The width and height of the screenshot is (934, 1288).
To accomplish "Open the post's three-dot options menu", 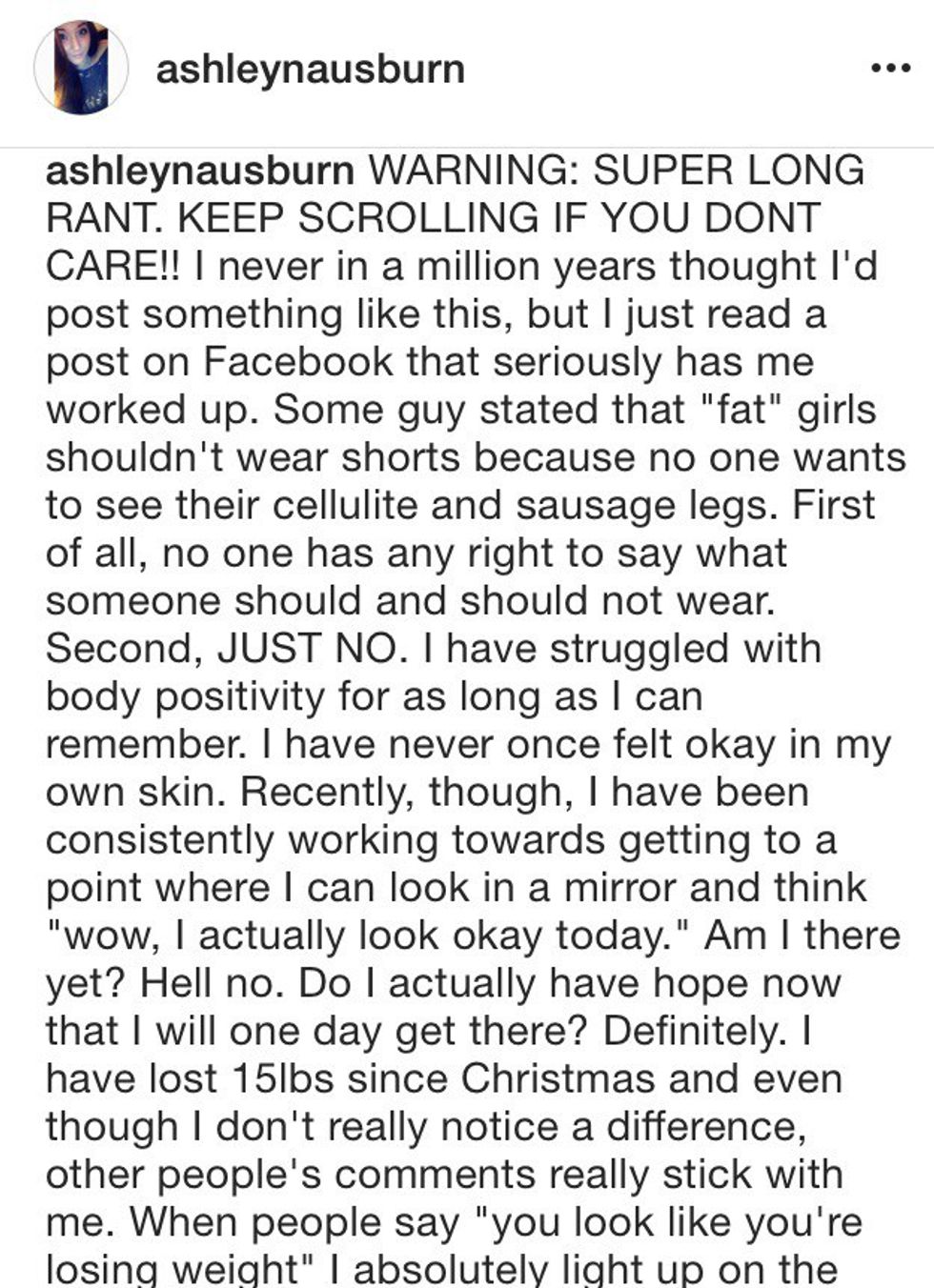I will click(x=890, y=69).
